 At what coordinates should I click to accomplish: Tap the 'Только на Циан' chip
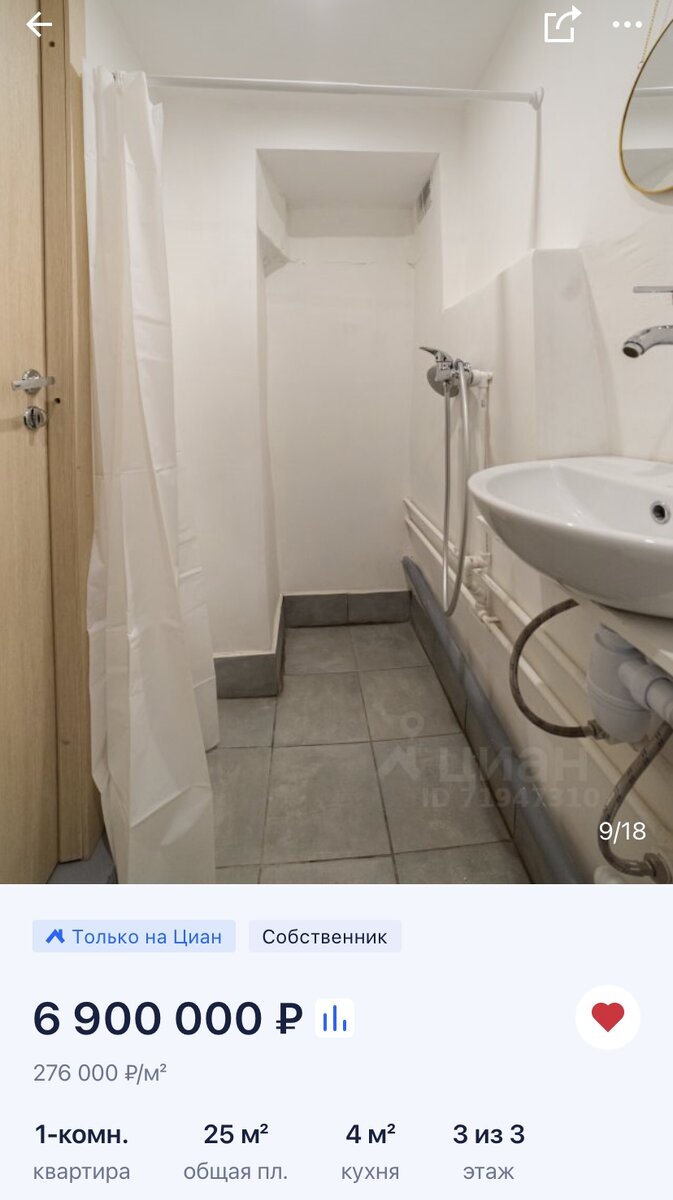(134, 937)
